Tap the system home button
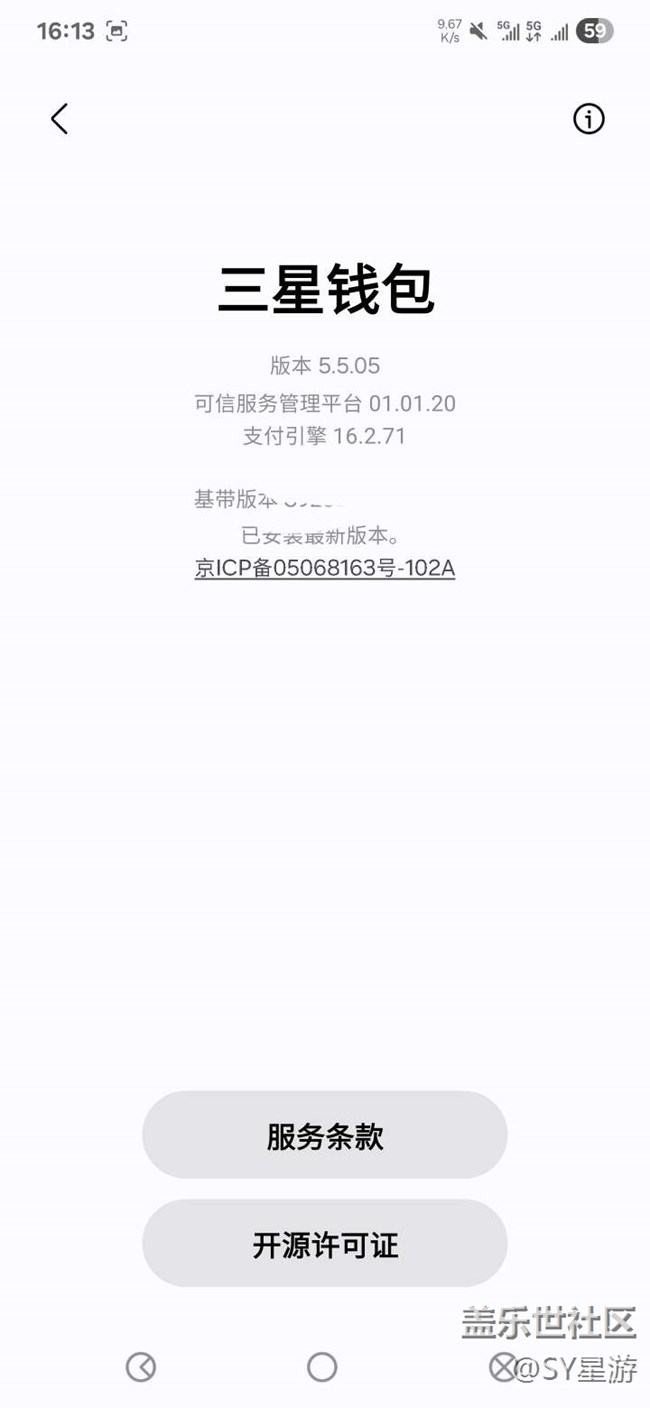This screenshot has height=1408, width=650. 322,1367
